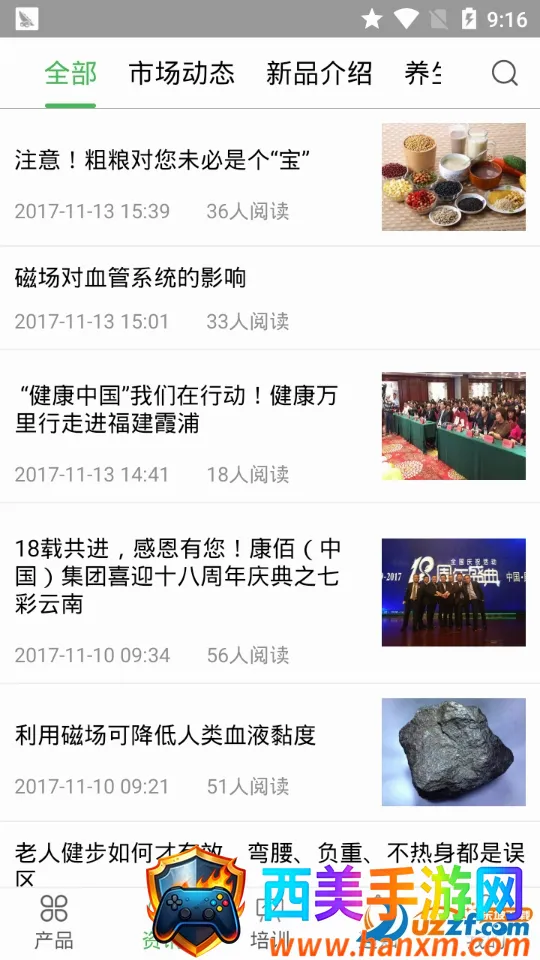Viewport: 540px width, 960px height.
Task: Go to the 产品 bottom tab
Action: pyautogui.click(x=54, y=923)
